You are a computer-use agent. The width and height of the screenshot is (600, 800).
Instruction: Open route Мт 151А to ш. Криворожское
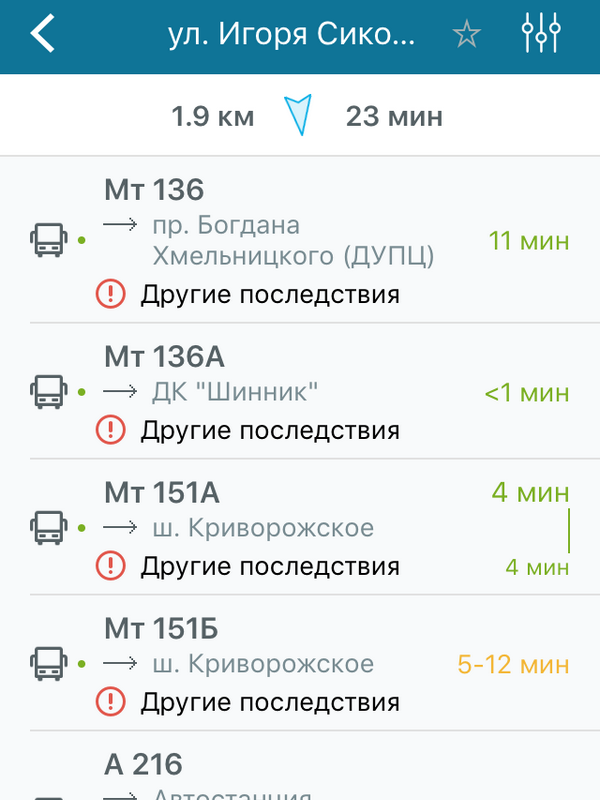click(300, 528)
